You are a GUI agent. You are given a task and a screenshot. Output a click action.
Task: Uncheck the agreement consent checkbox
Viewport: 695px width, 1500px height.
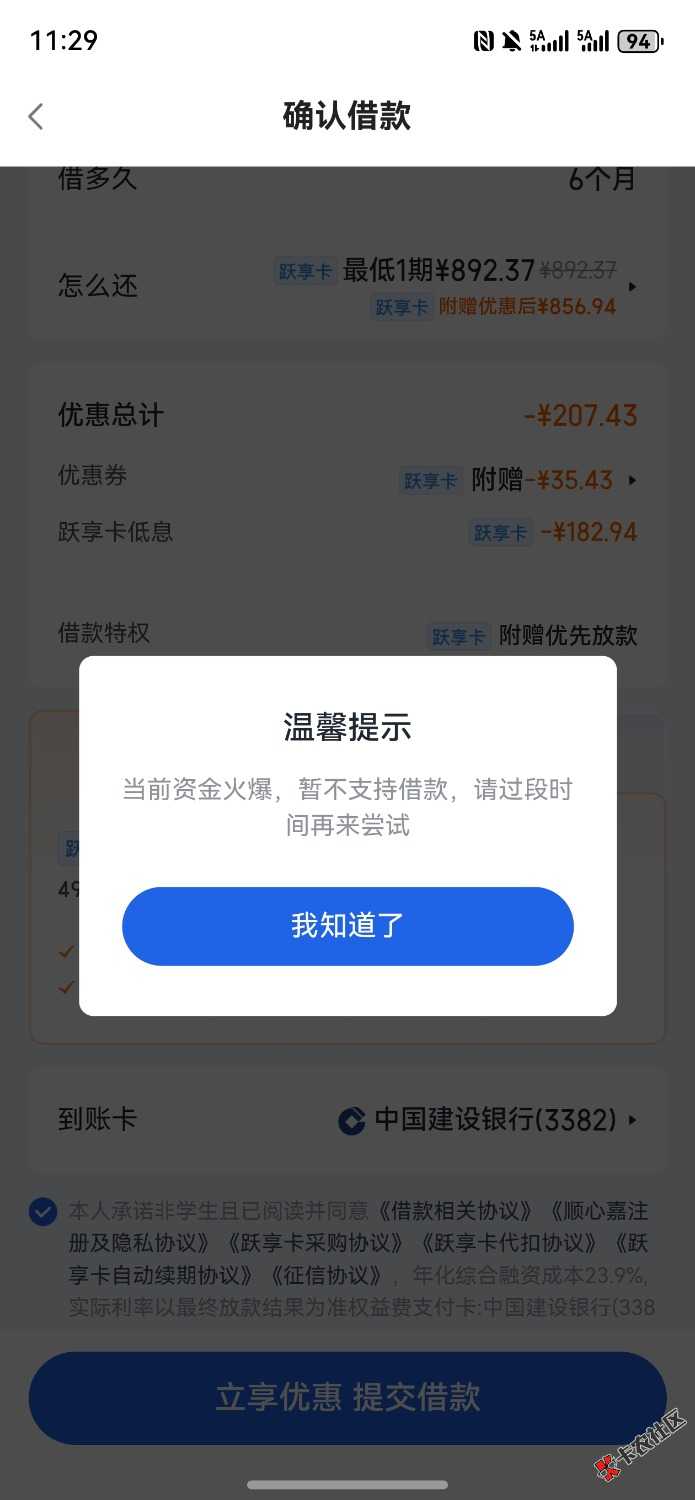click(x=43, y=1213)
